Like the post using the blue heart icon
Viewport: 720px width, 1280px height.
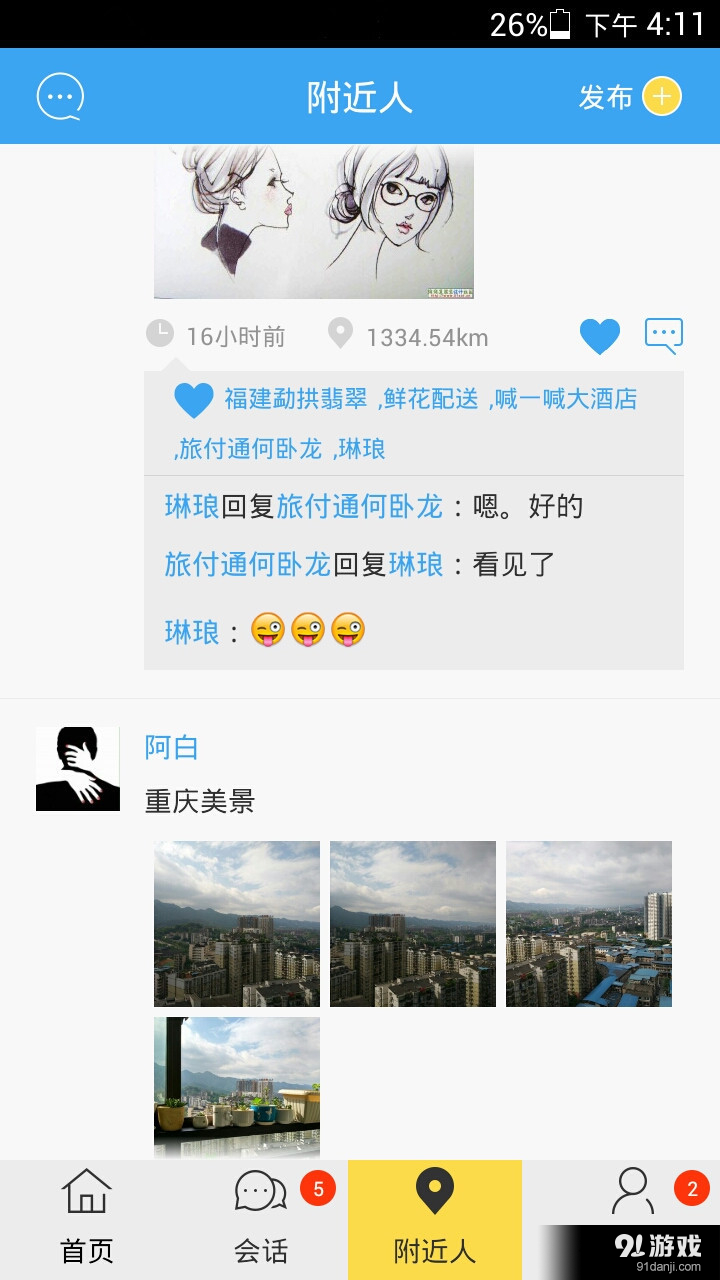pos(600,336)
